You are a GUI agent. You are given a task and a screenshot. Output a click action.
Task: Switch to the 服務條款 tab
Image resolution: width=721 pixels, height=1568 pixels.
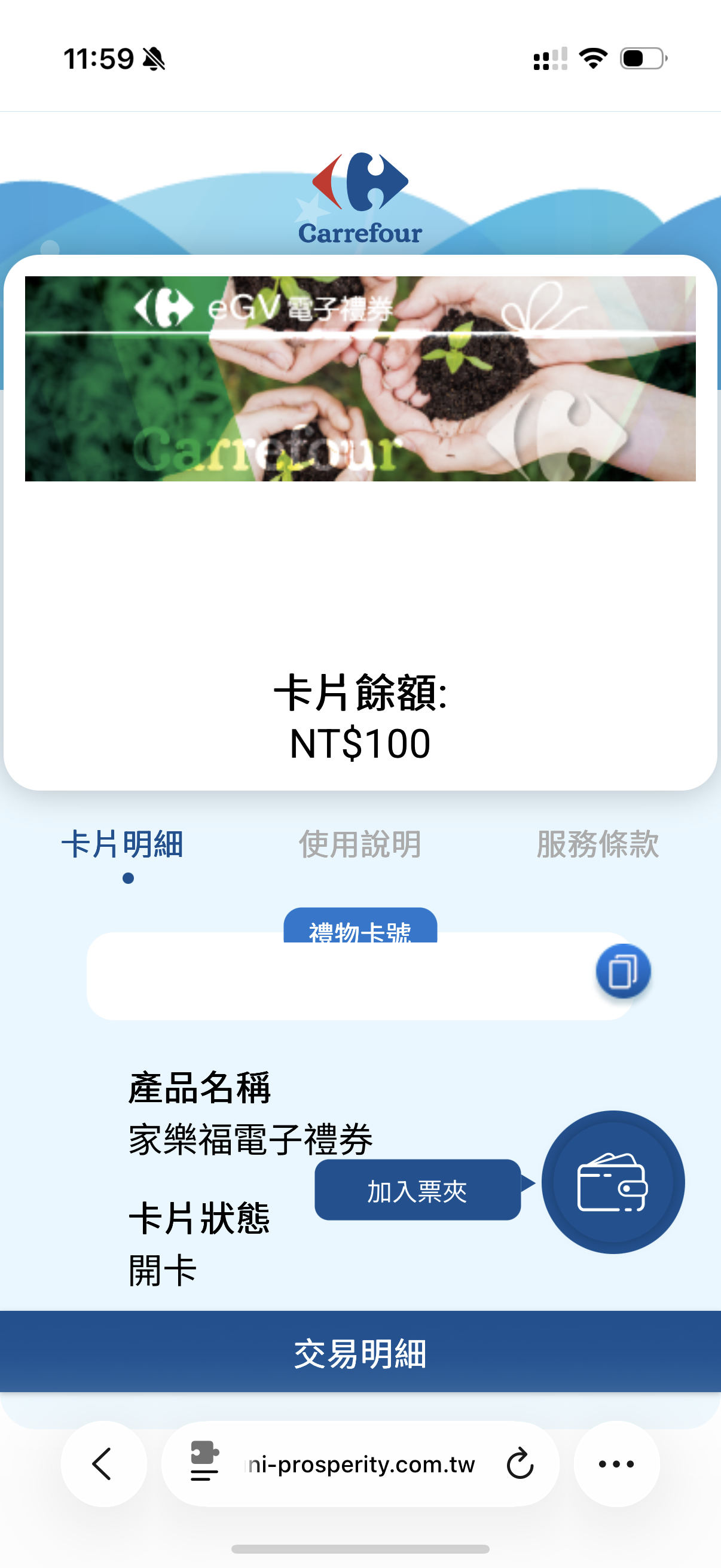tap(597, 844)
